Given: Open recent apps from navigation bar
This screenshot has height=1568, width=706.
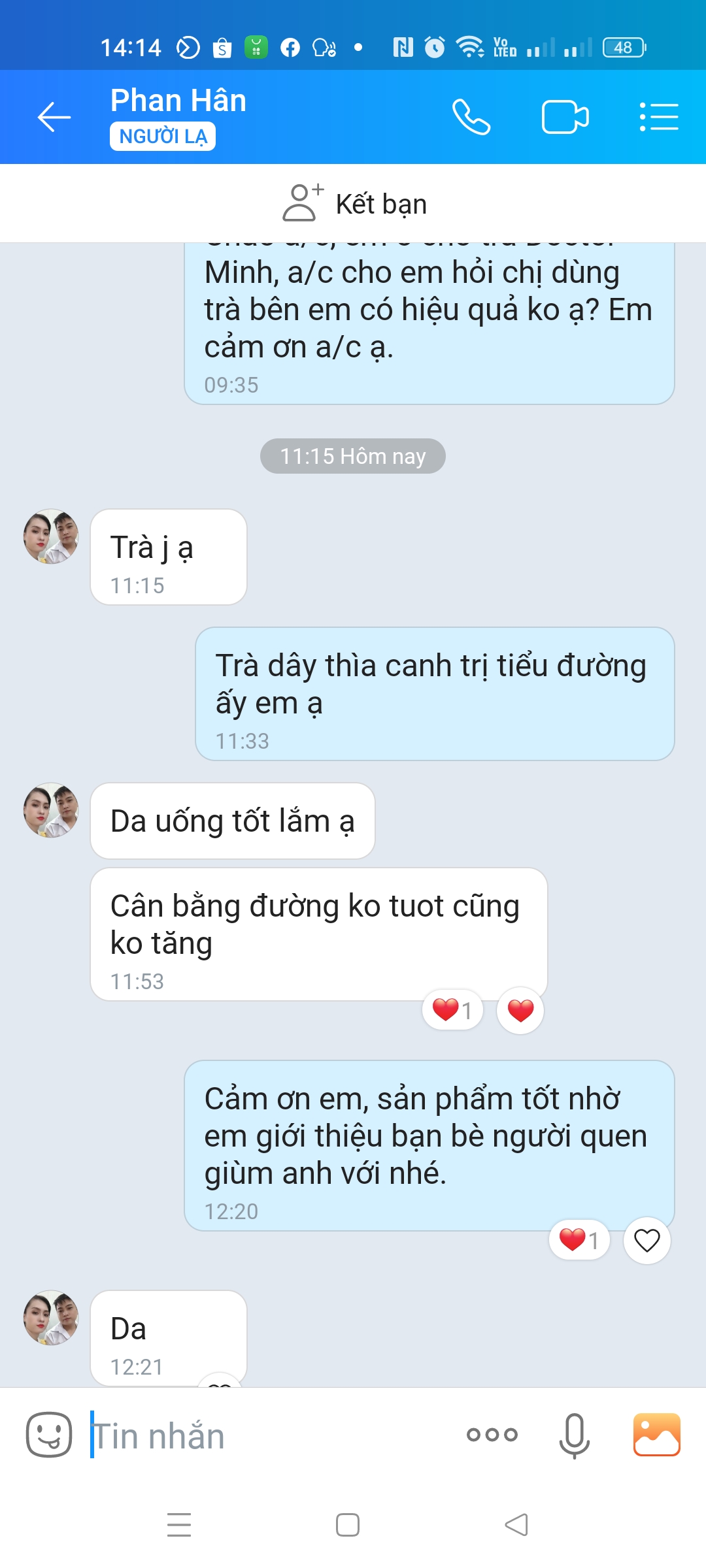Looking at the screenshot, I should coord(179,1525).
